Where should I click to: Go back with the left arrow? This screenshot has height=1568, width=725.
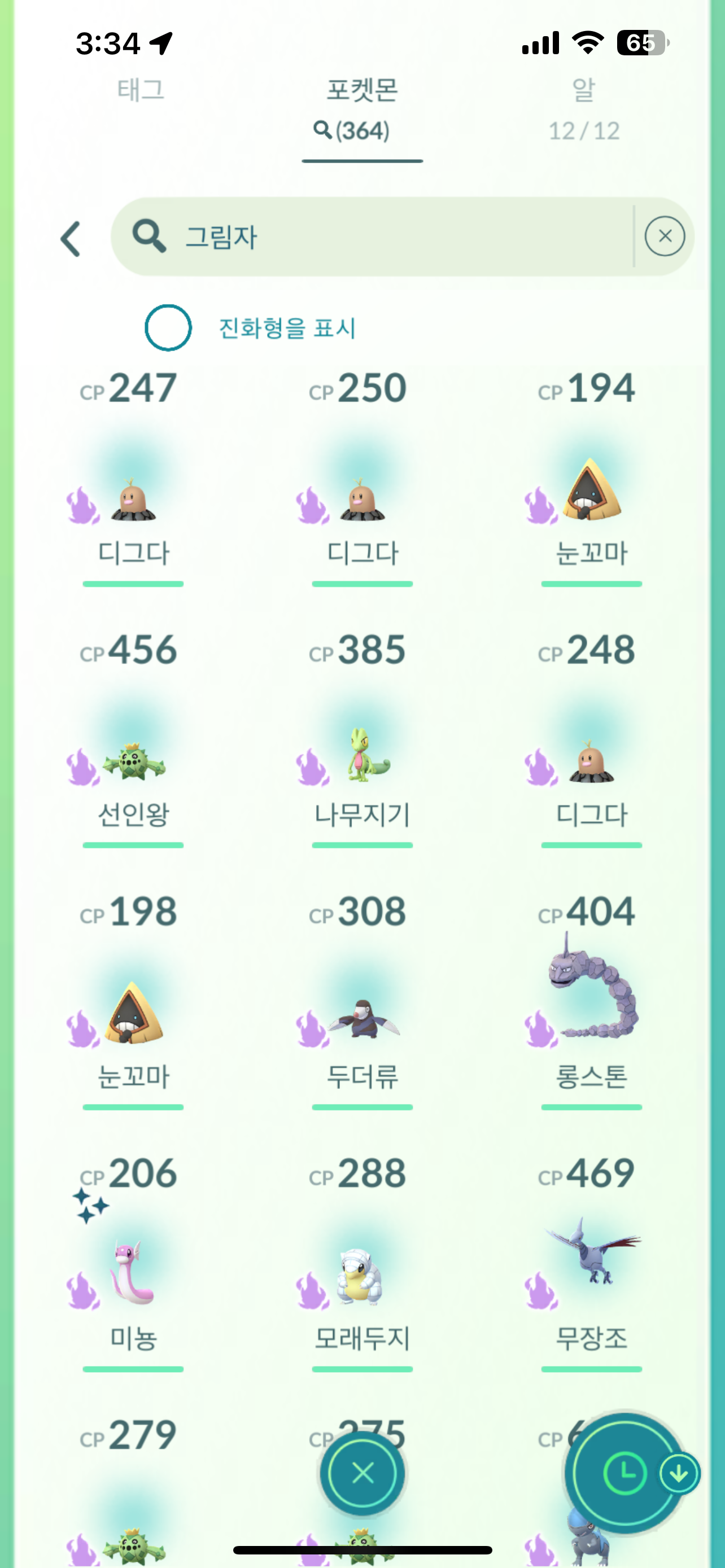tap(71, 238)
